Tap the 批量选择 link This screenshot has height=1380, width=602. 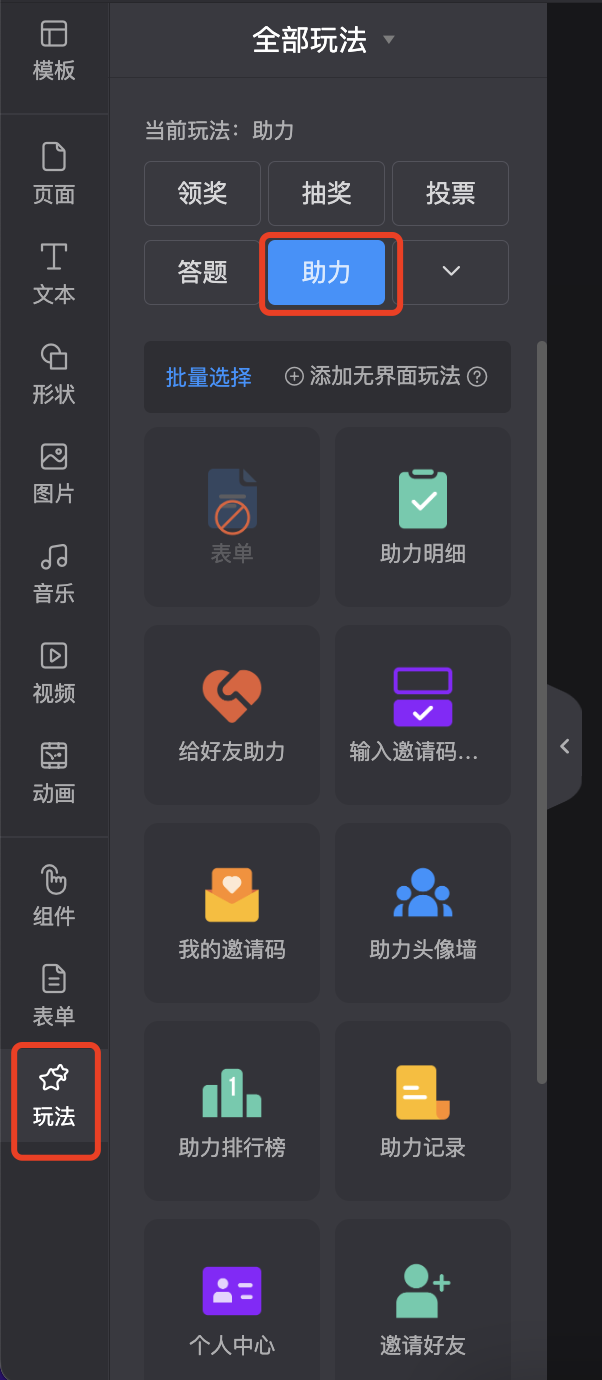(208, 377)
